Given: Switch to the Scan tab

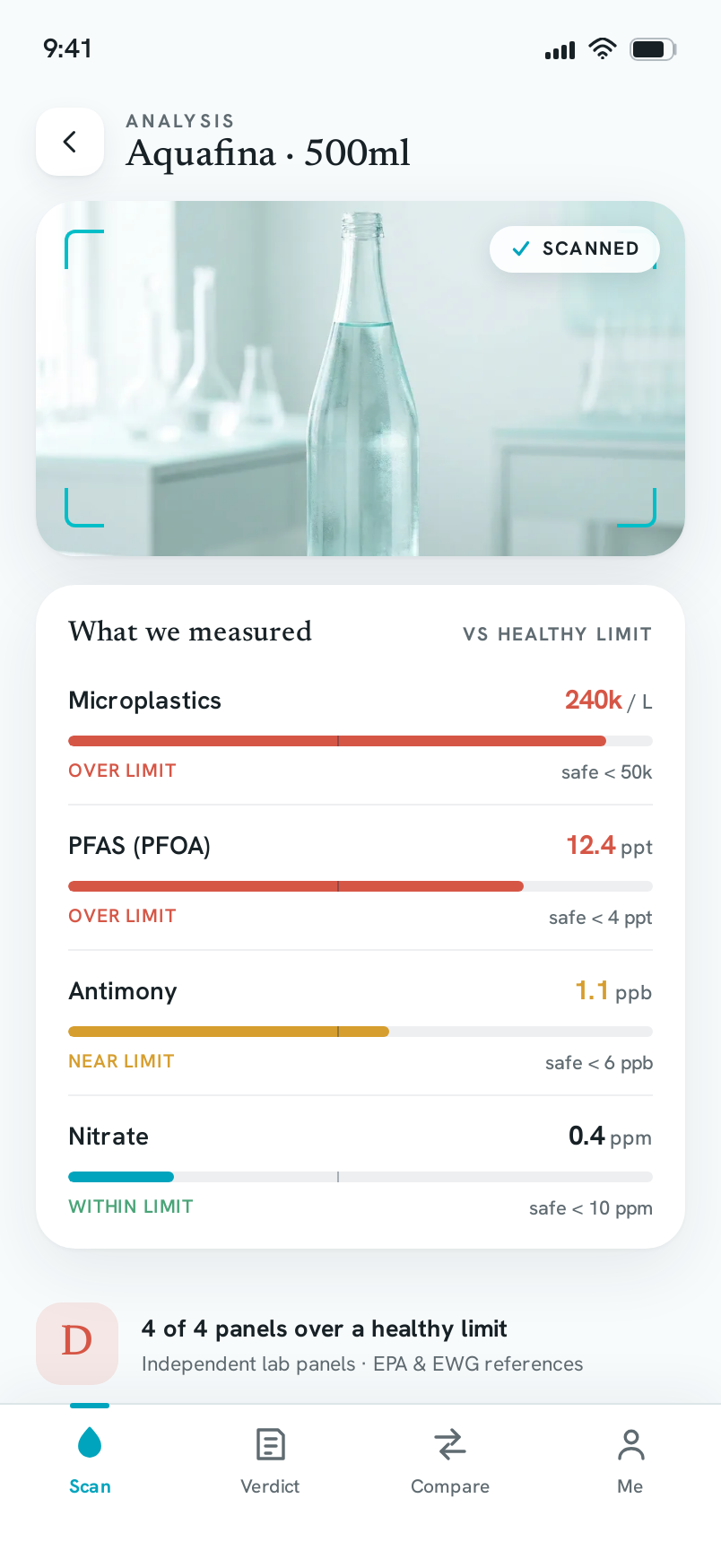Looking at the screenshot, I should pos(90,1461).
